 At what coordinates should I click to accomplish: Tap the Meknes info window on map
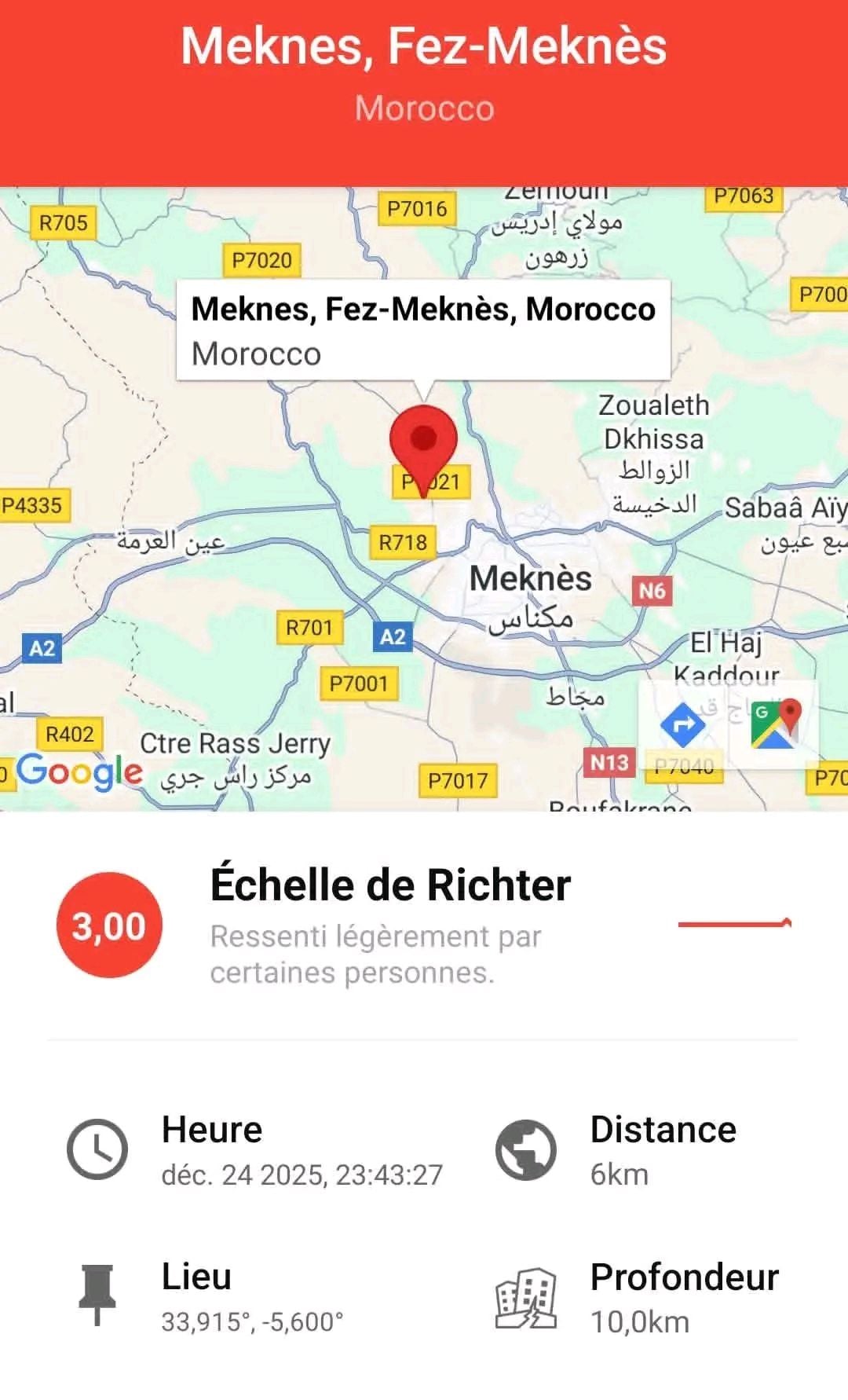point(423,331)
